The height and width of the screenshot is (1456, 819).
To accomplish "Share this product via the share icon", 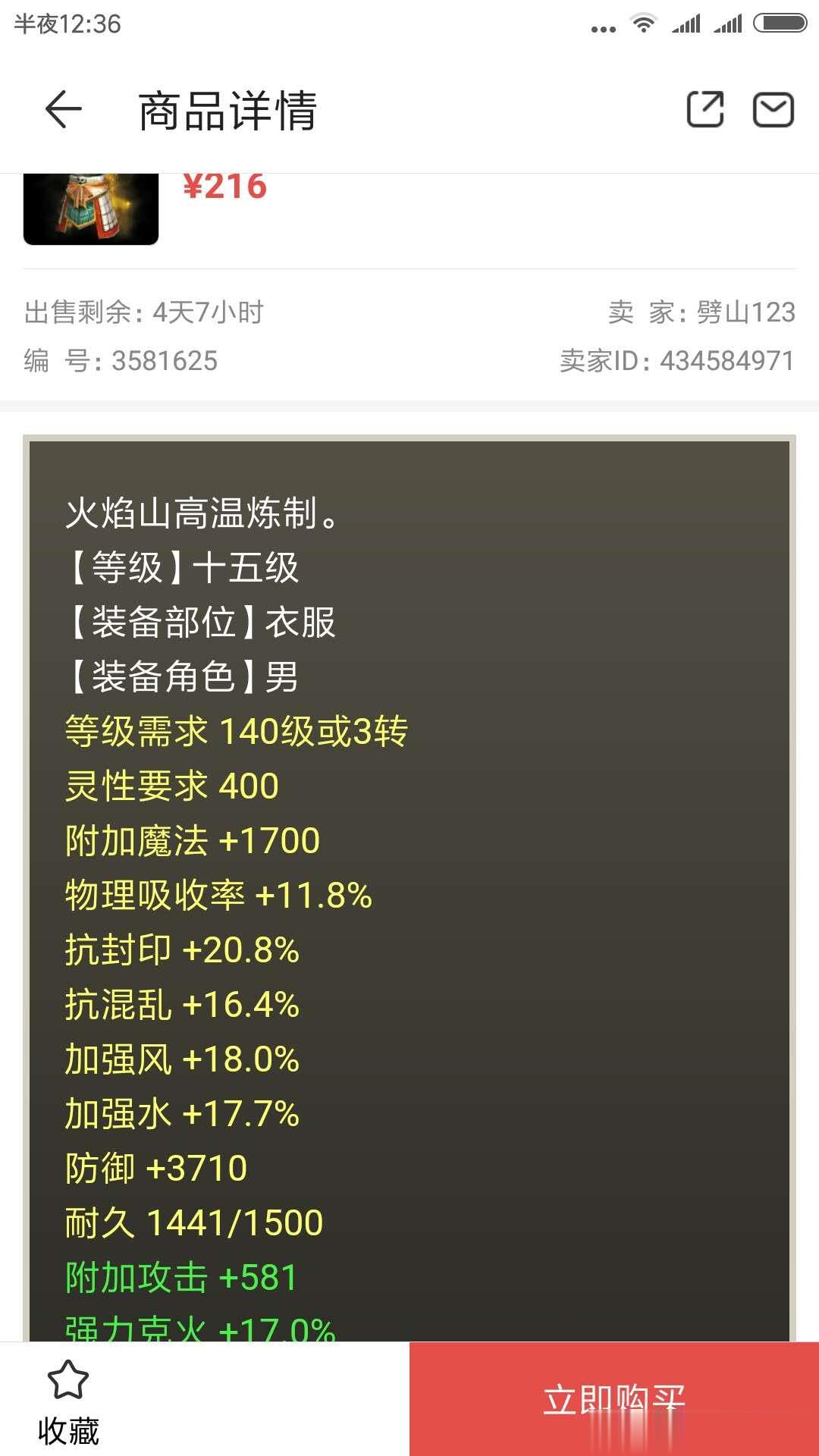I will (705, 110).
